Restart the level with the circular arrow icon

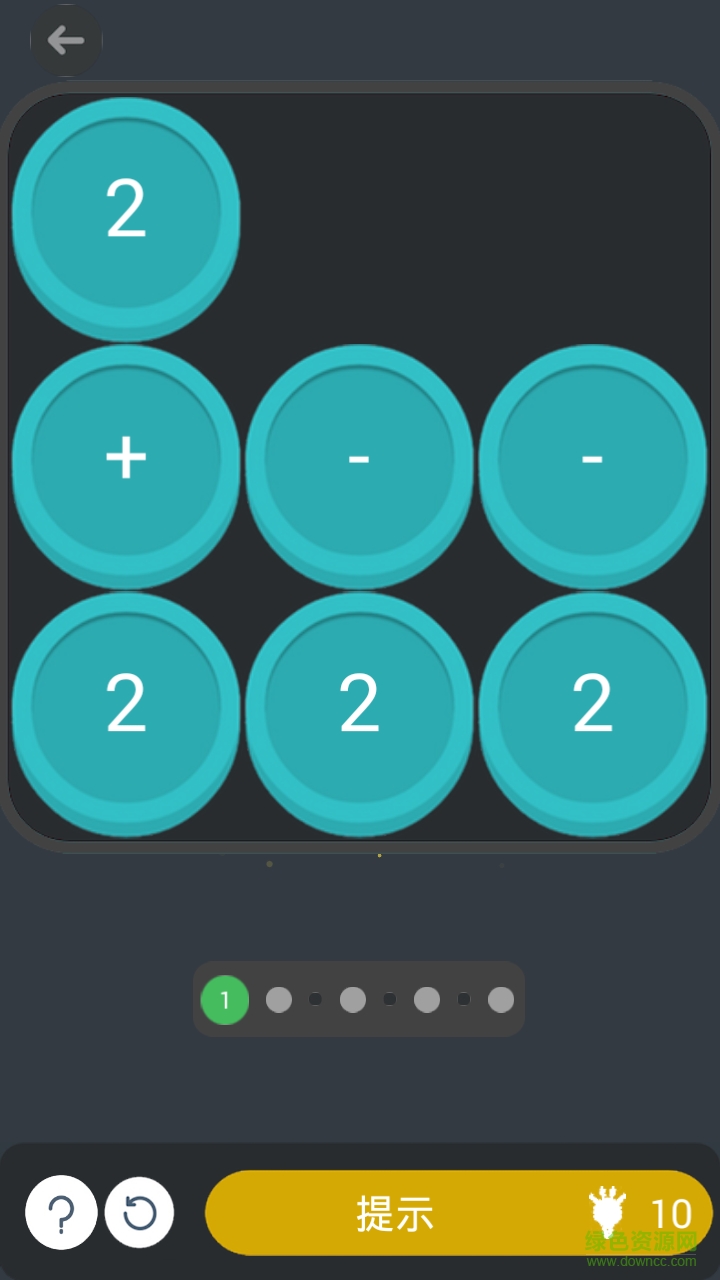(x=140, y=1212)
